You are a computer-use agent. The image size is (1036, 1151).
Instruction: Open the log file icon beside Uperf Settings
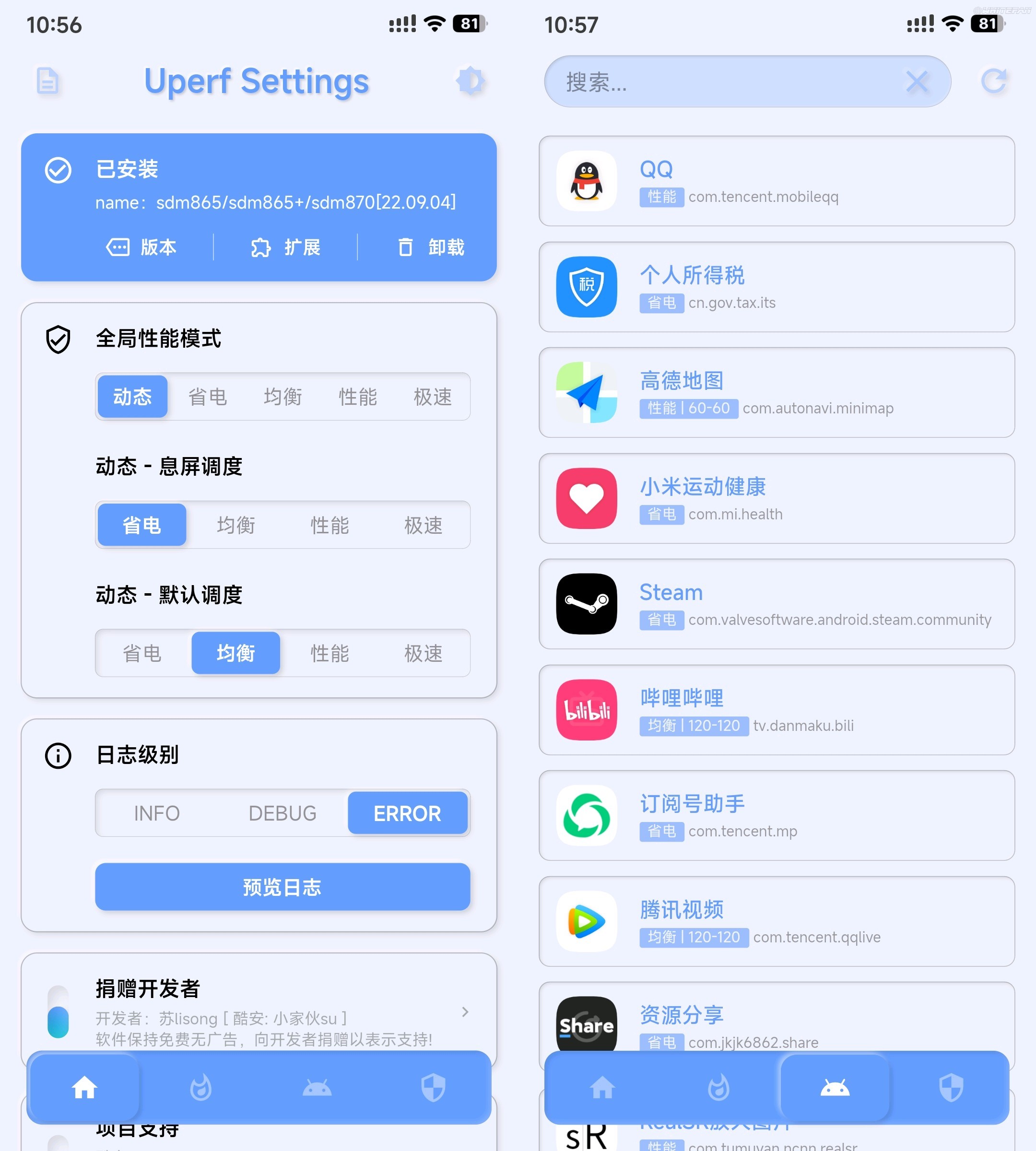[47, 80]
